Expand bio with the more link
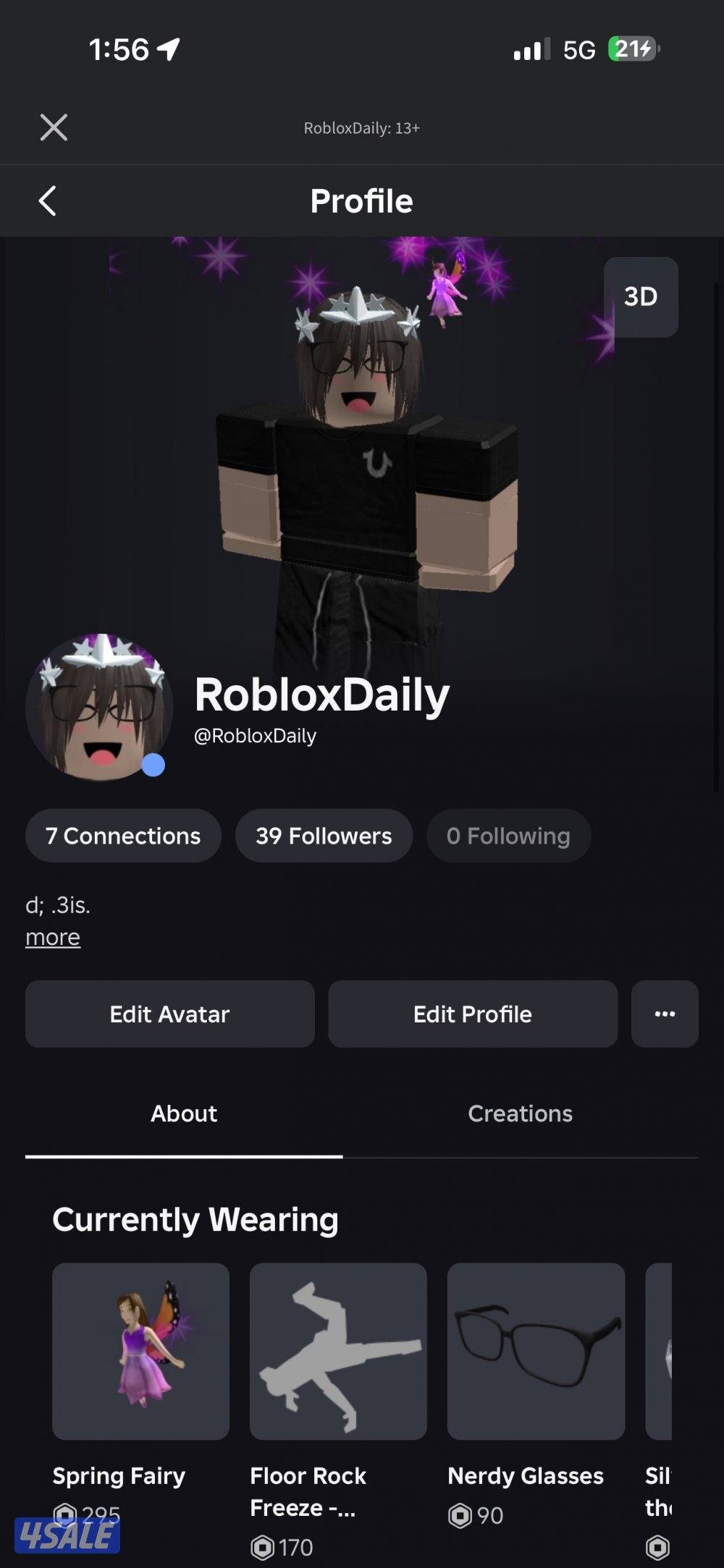Screen dimensions: 724x1568 tap(53, 937)
